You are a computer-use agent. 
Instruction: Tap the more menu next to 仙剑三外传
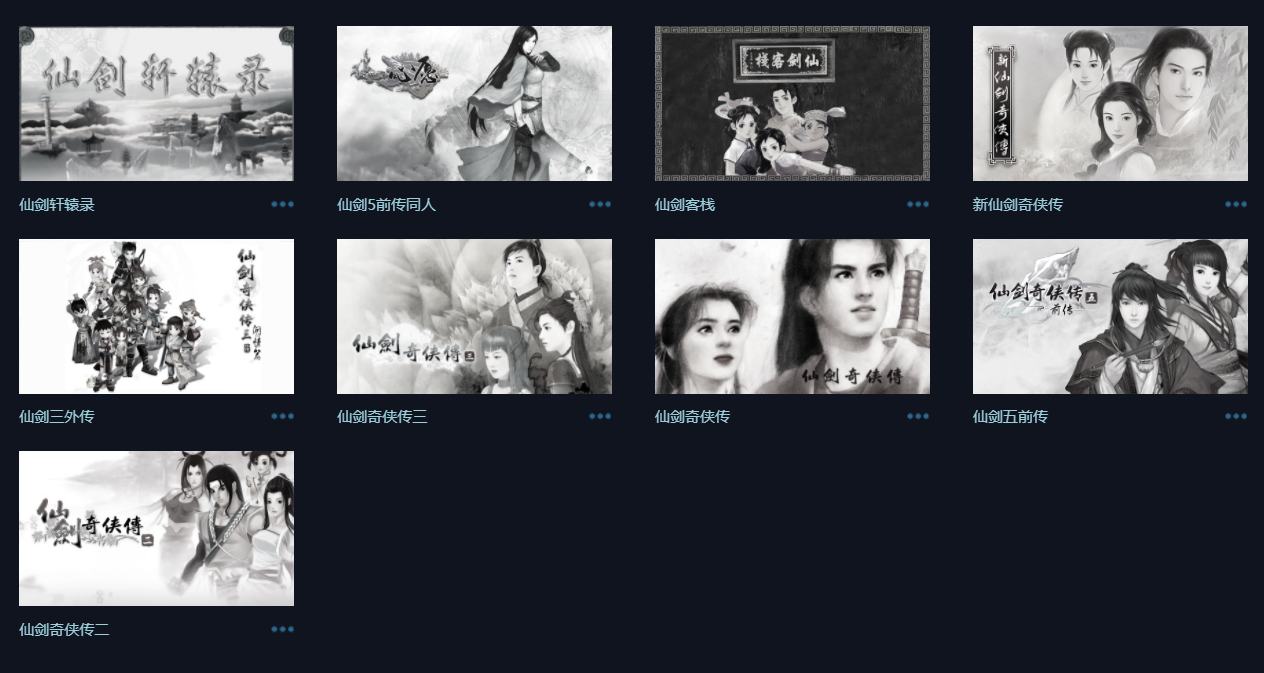coord(282,416)
